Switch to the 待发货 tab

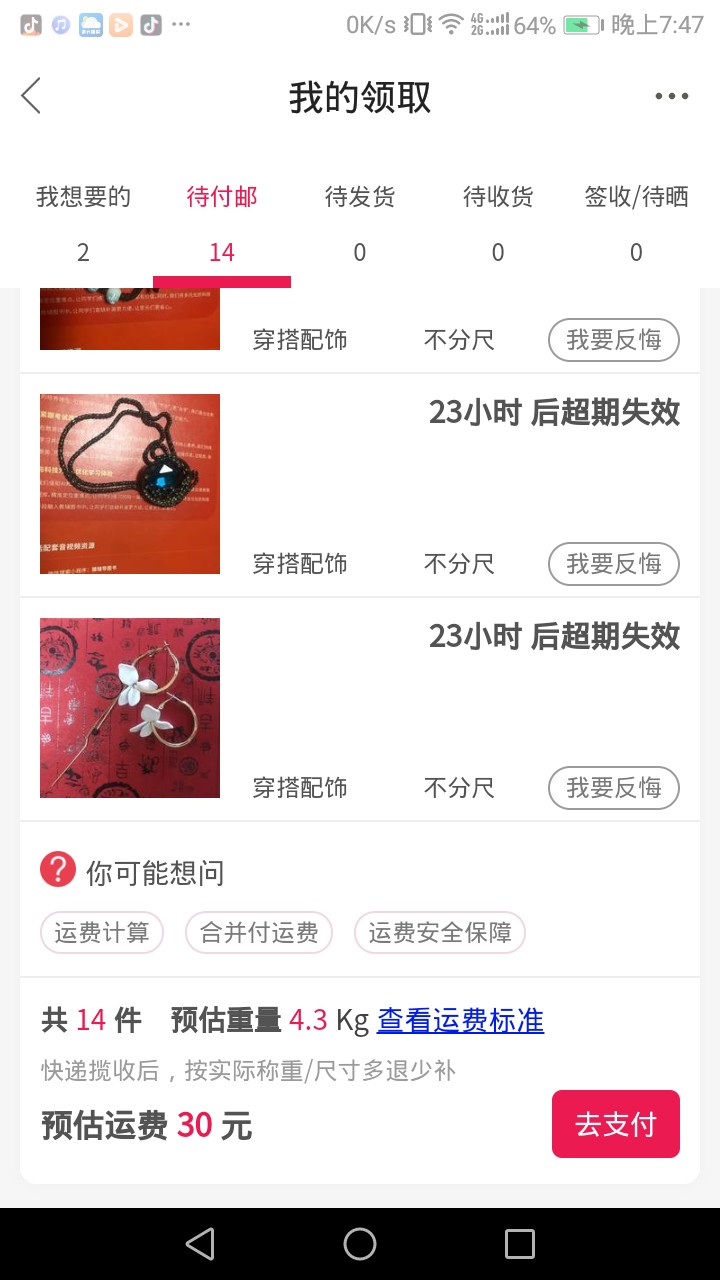point(360,222)
